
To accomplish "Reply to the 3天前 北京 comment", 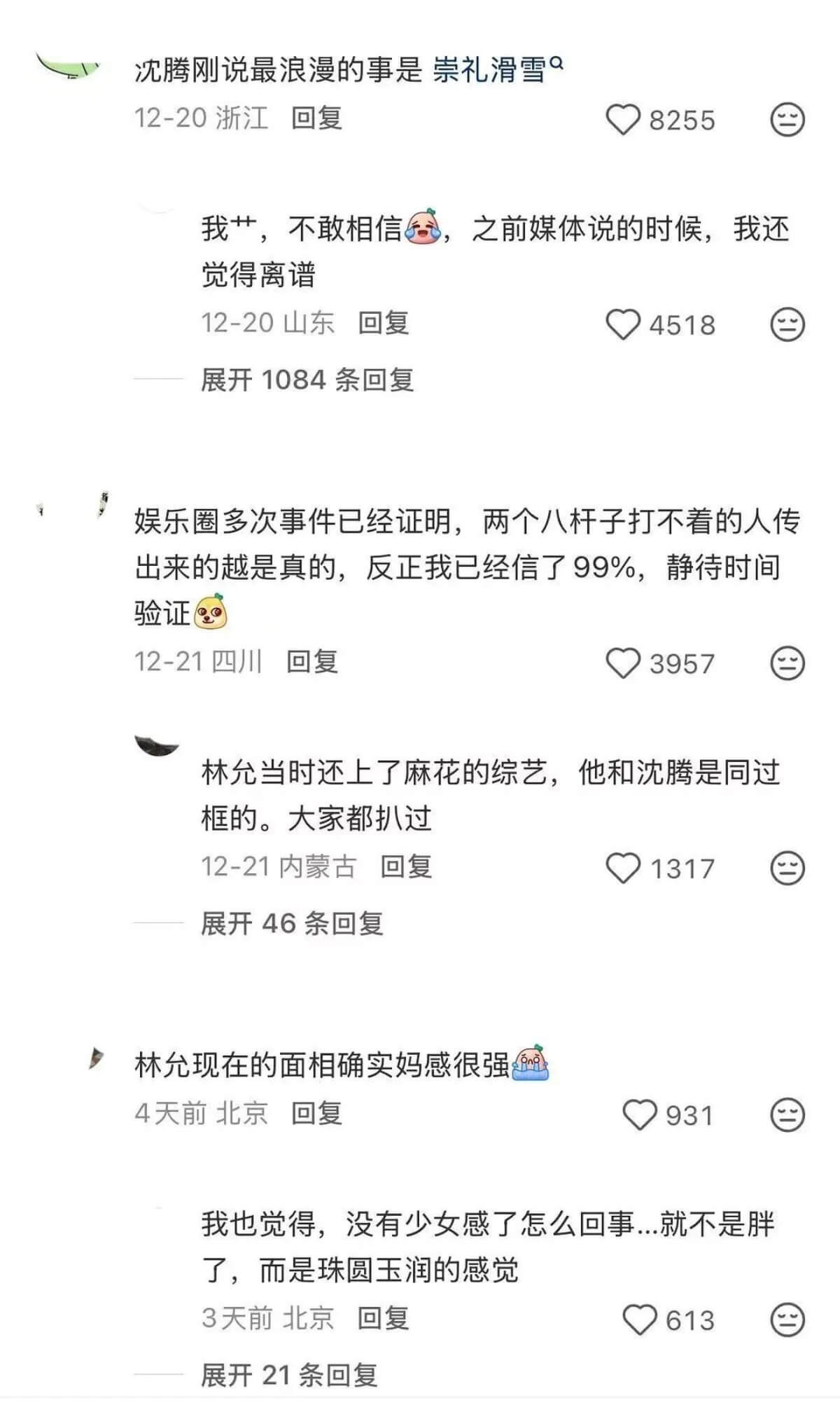I will pyautogui.click(x=384, y=1318).
